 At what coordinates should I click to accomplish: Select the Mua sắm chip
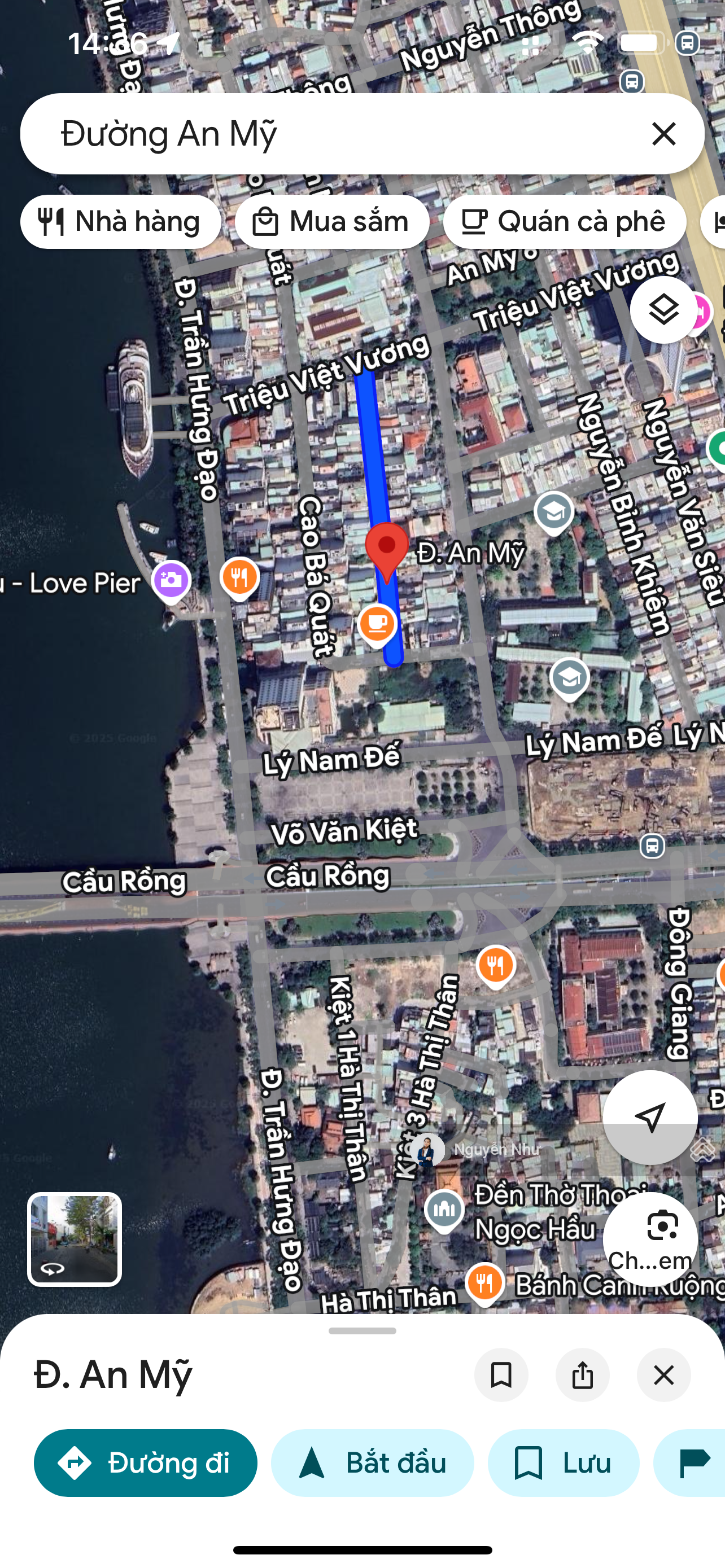click(332, 222)
